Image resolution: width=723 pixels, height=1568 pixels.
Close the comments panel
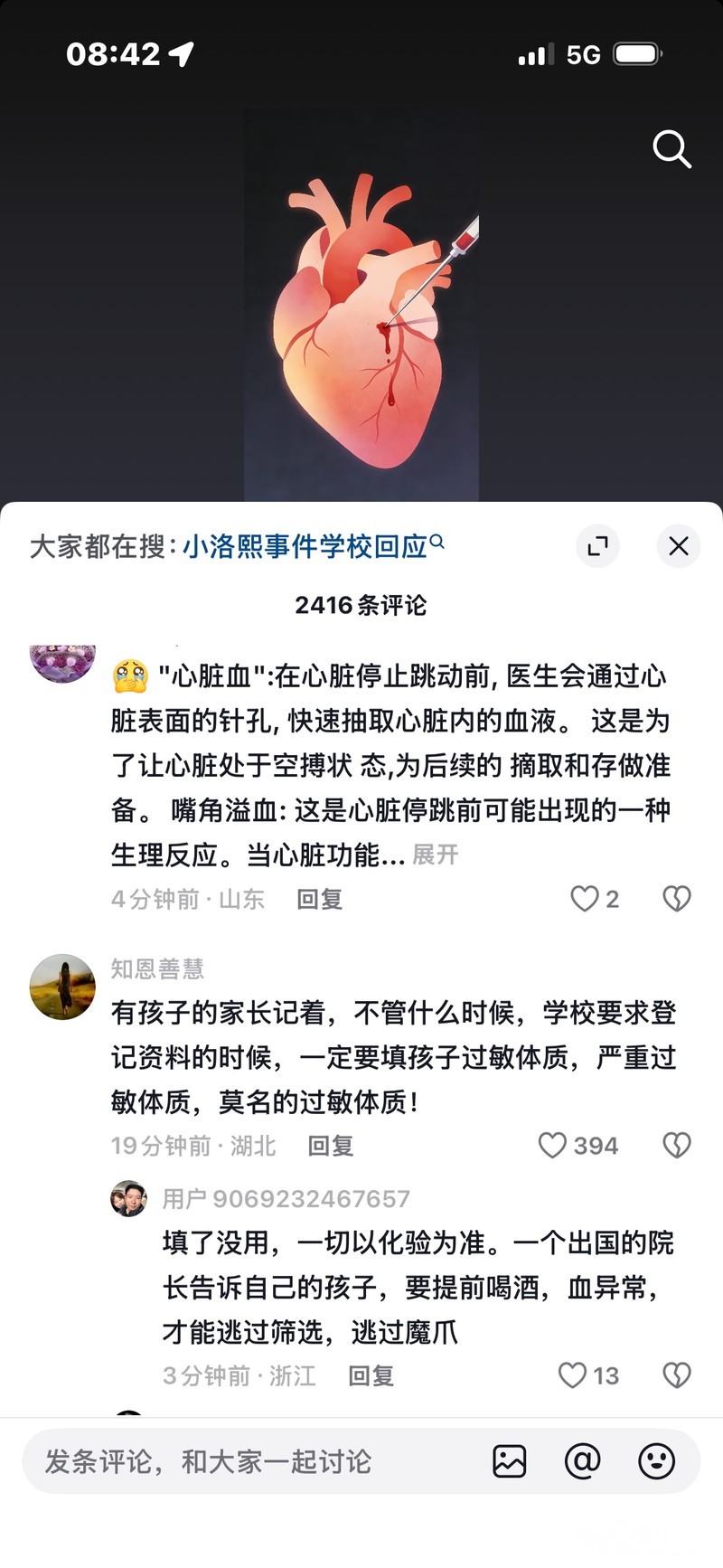(678, 546)
